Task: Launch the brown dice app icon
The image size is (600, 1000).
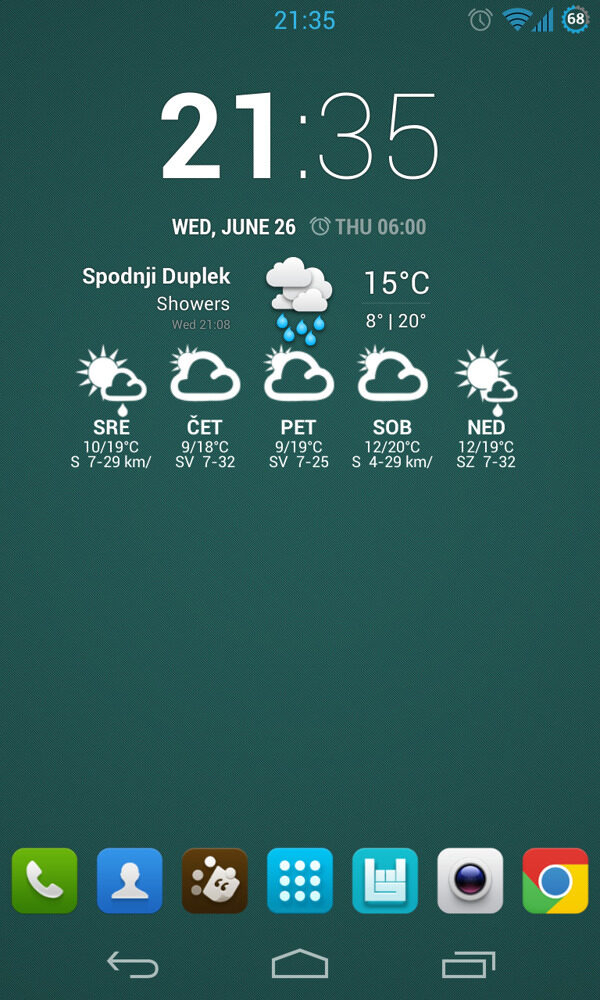Action: click(214, 881)
